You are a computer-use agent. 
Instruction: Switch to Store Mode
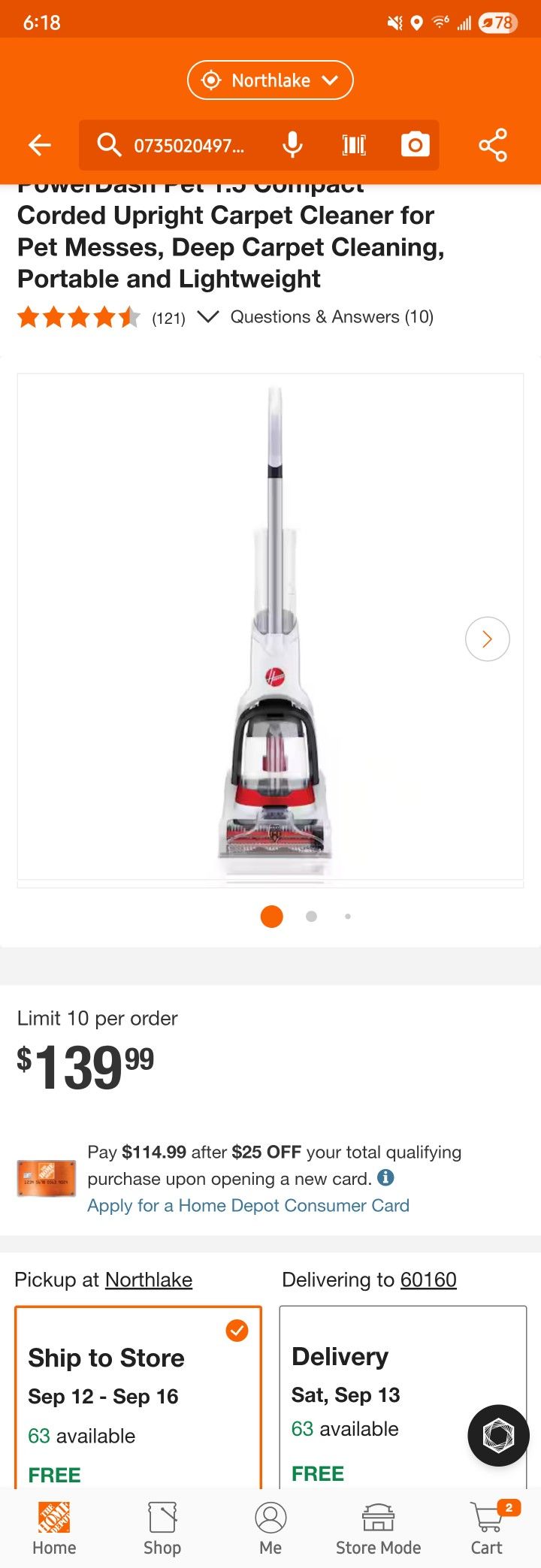(378, 1528)
